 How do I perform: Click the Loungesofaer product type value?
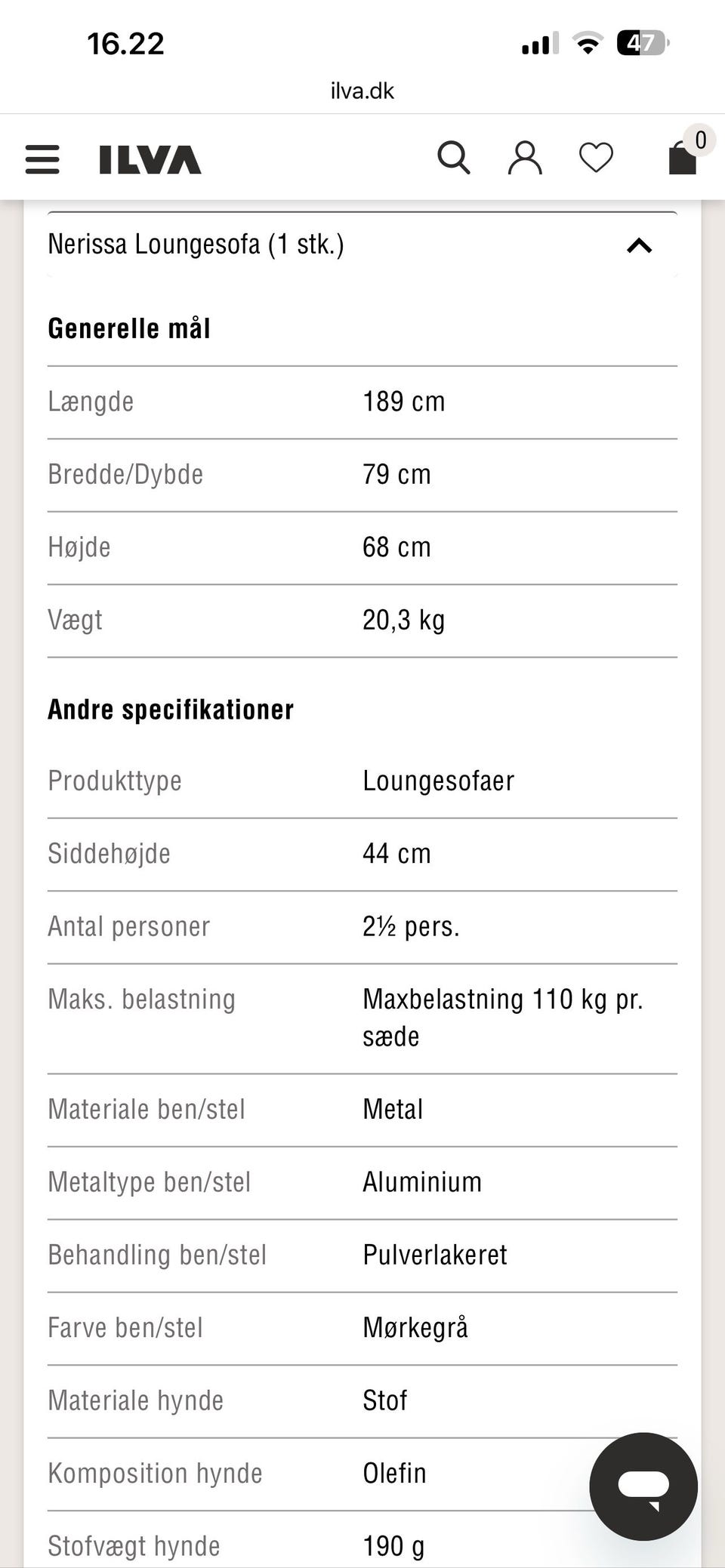coord(438,781)
